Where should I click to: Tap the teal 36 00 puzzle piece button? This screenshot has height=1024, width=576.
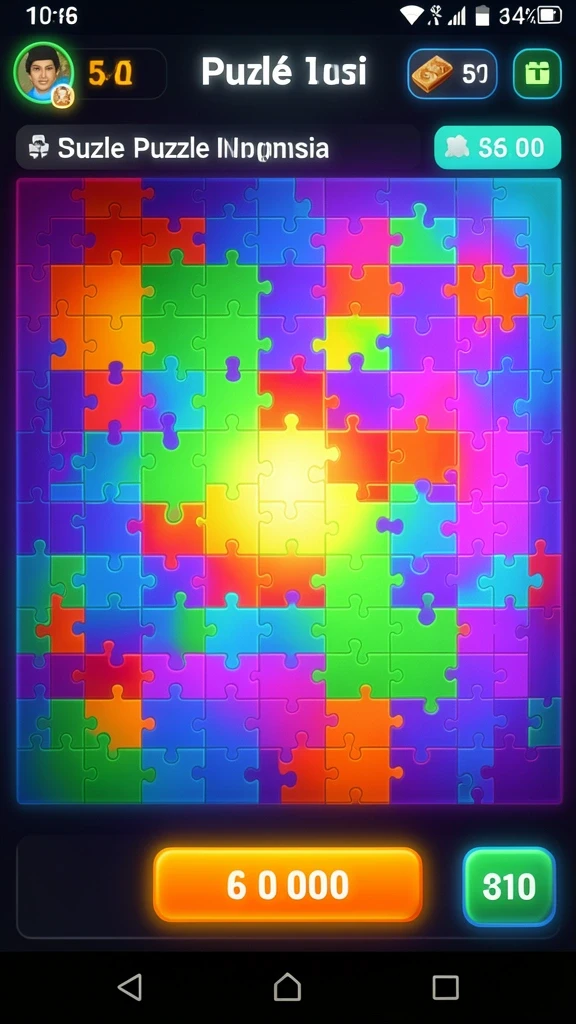pyautogui.click(x=498, y=148)
